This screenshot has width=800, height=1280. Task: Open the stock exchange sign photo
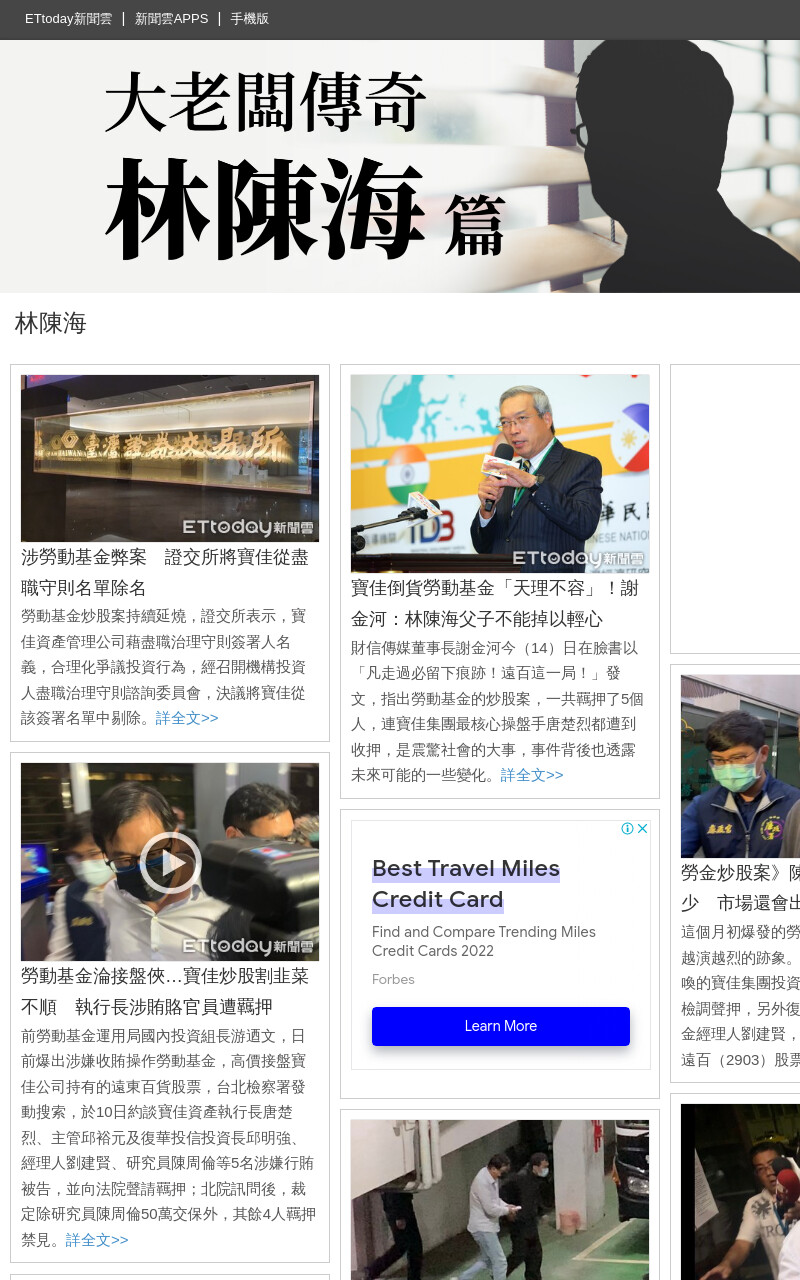(170, 458)
